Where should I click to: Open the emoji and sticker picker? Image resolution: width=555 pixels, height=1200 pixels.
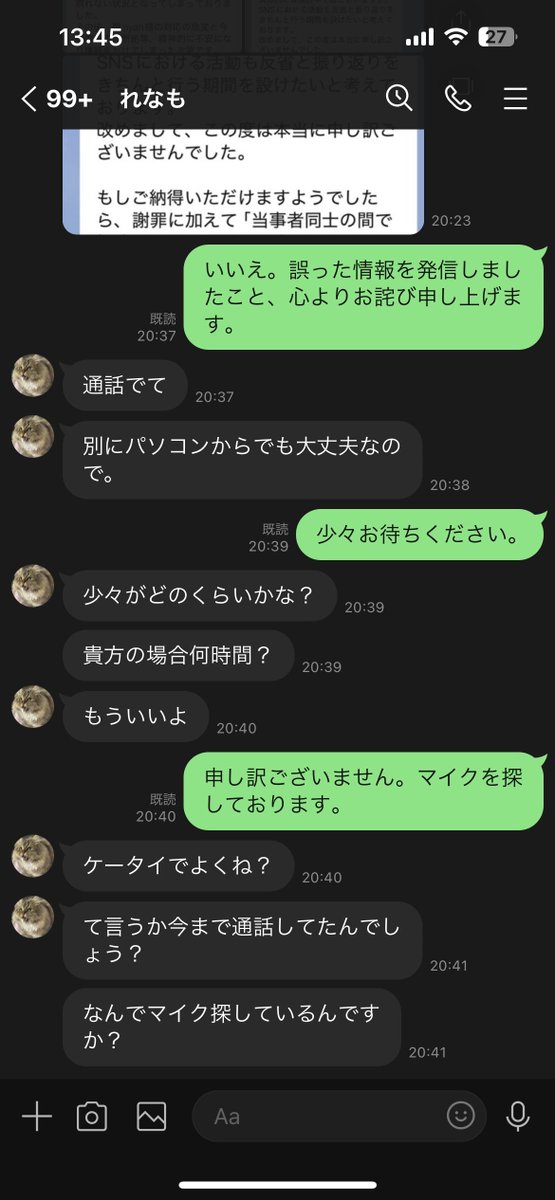pos(460,1116)
